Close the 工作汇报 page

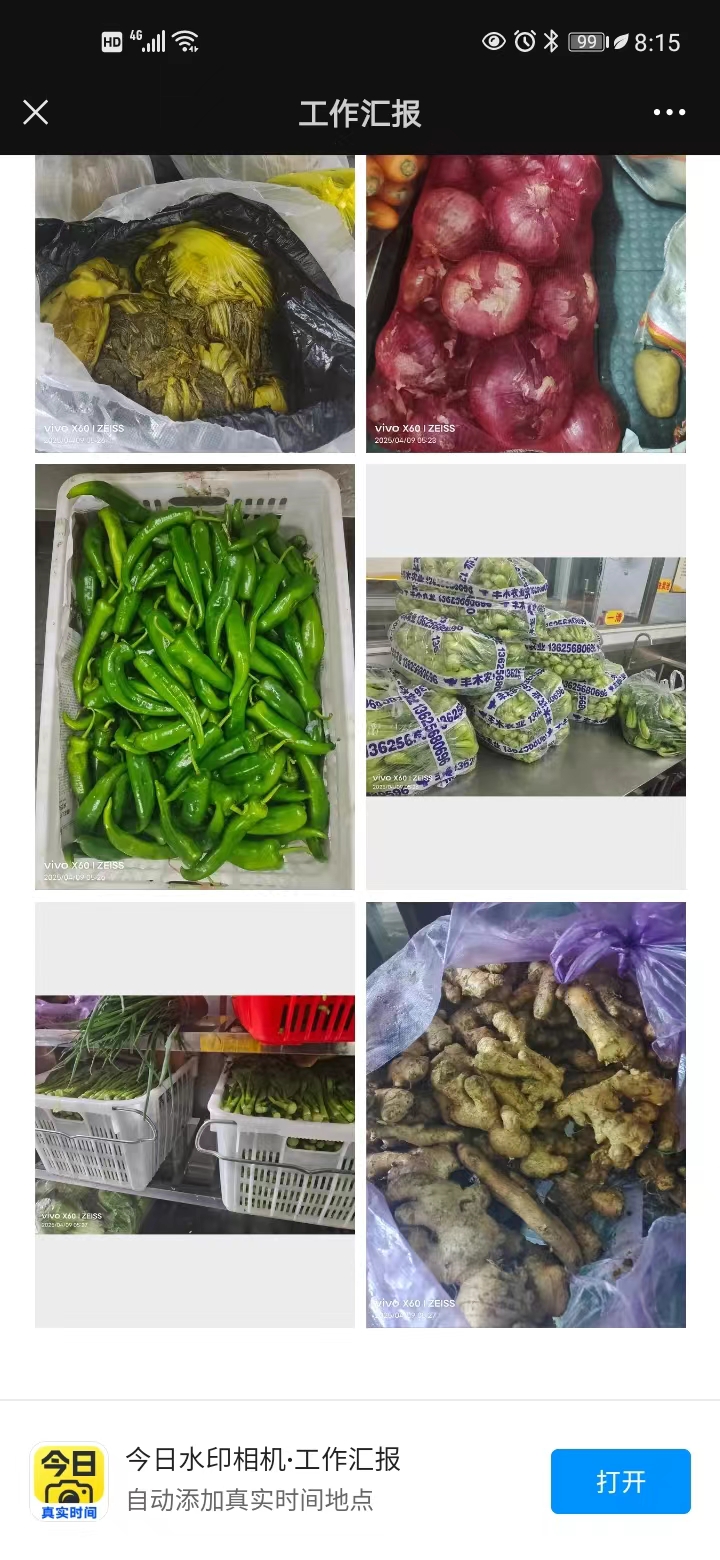(x=36, y=112)
